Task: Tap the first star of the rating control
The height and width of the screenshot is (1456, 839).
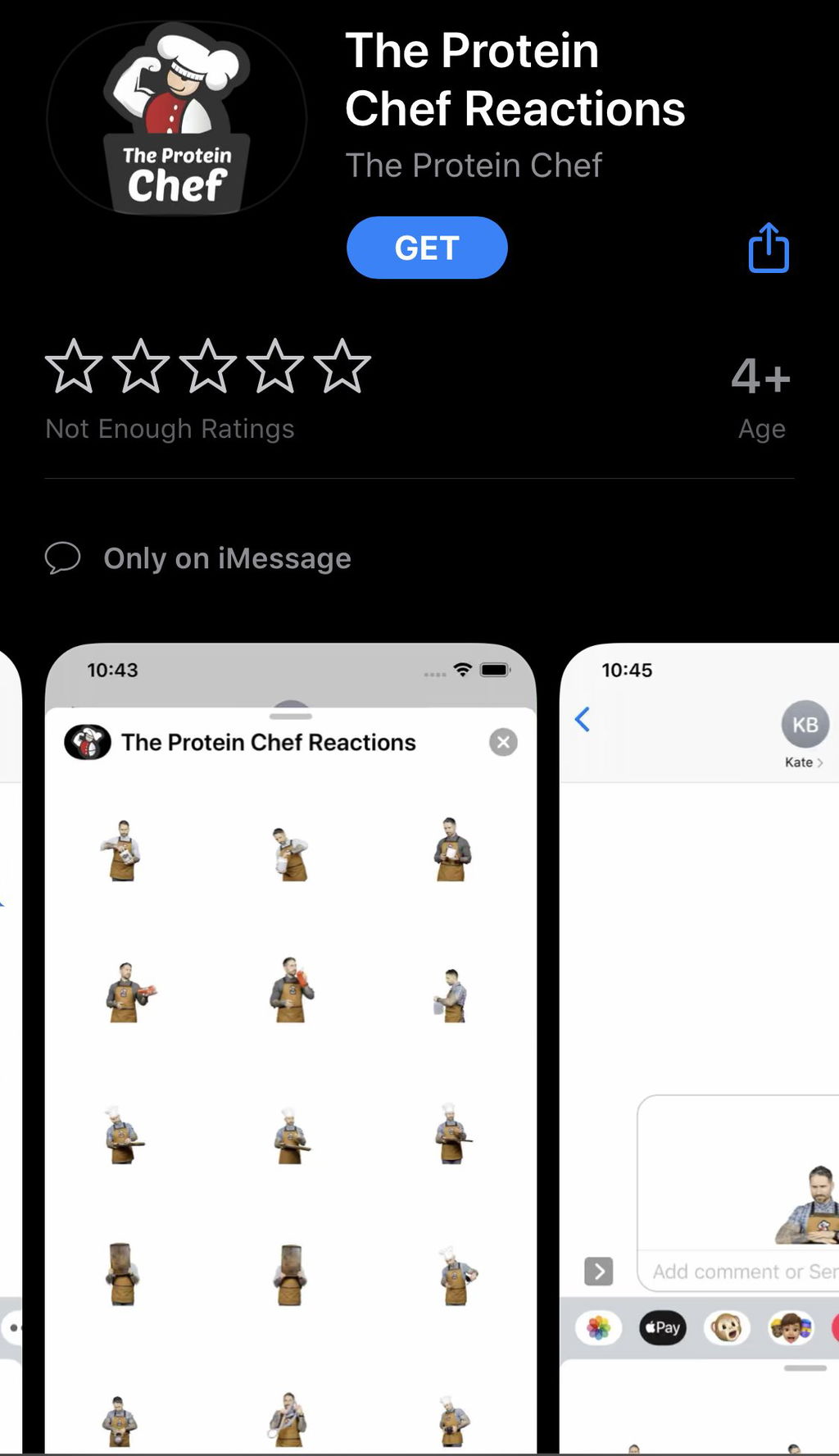Action: coord(71,367)
